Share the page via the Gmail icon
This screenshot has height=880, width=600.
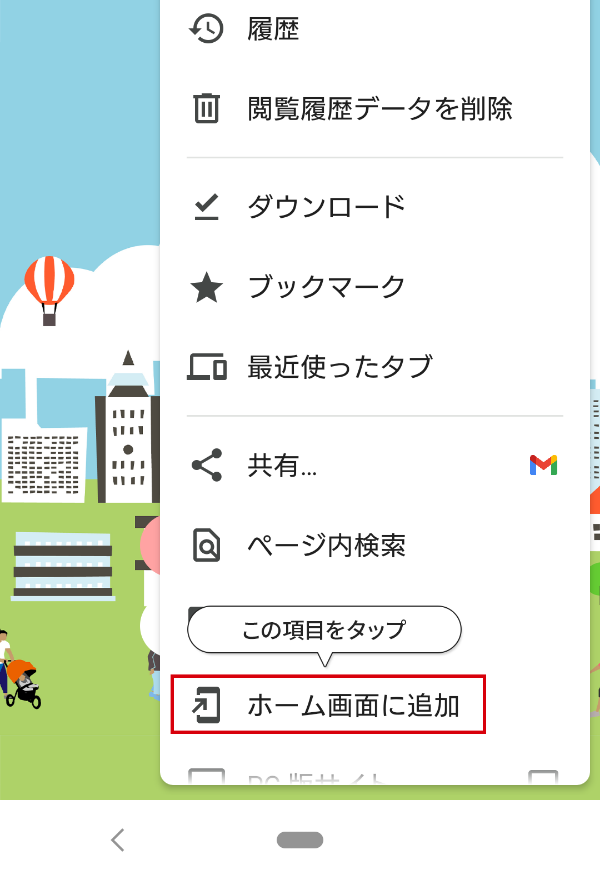543,465
